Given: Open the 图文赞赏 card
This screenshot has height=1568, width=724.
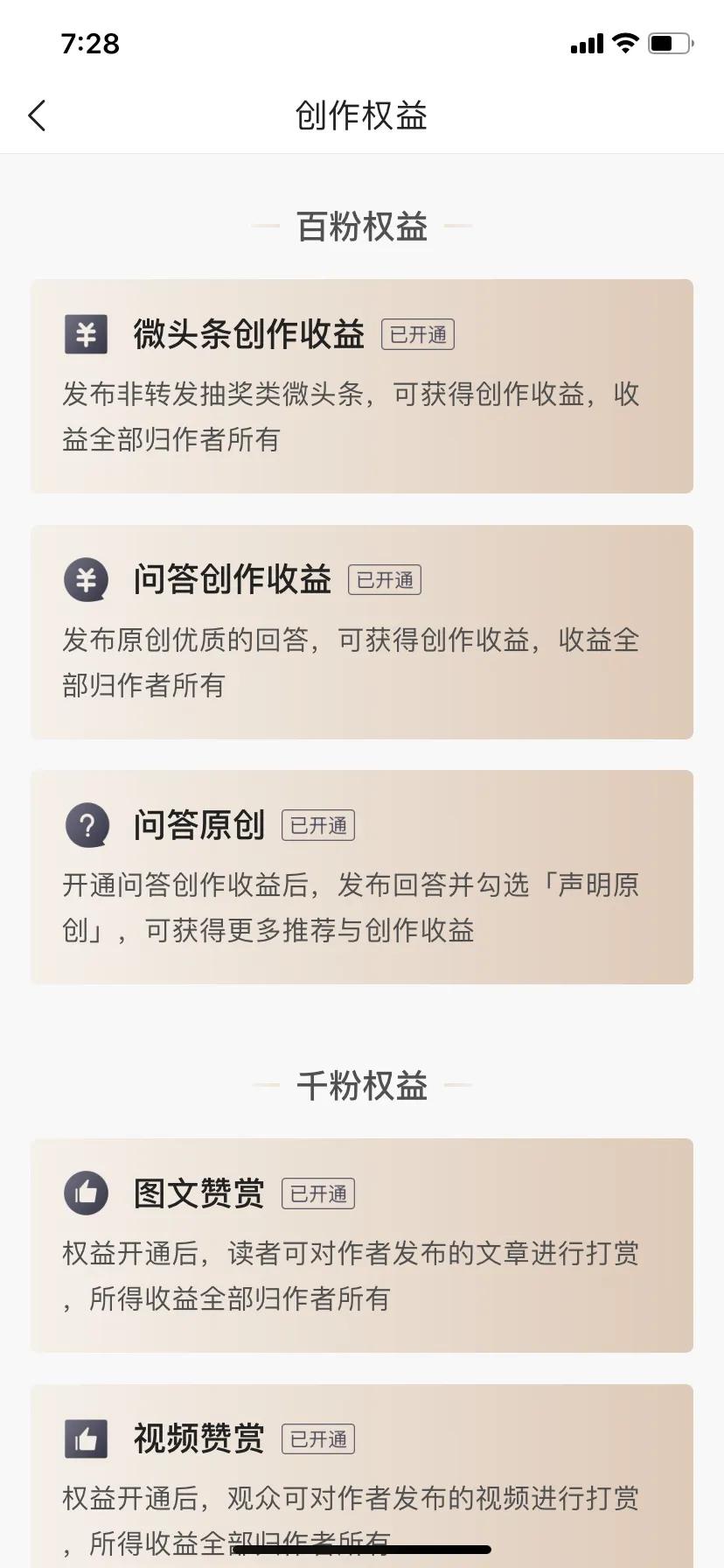Looking at the screenshot, I should pyautogui.click(x=362, y=1245).
